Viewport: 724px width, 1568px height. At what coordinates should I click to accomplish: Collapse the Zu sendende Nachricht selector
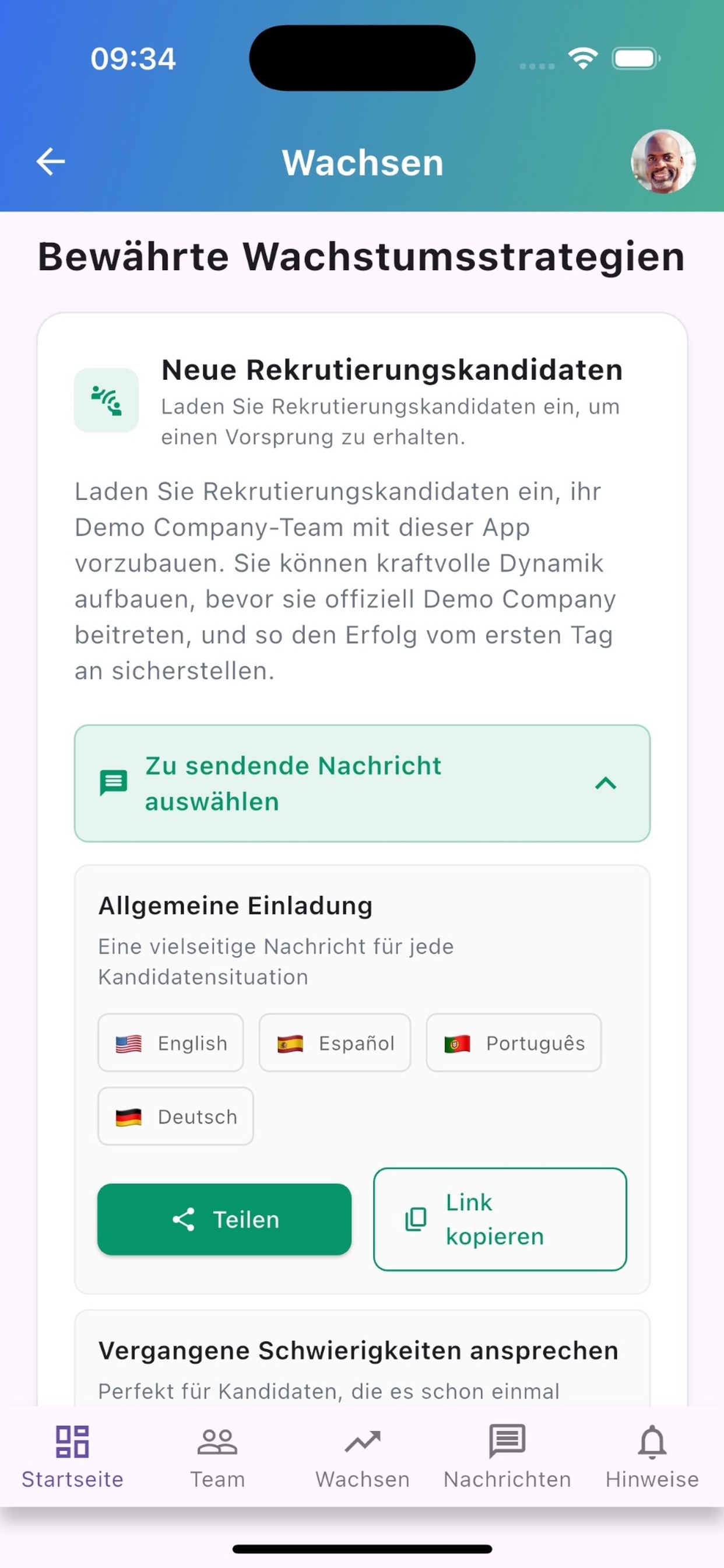pyautogui.click(x=606, y=783)
